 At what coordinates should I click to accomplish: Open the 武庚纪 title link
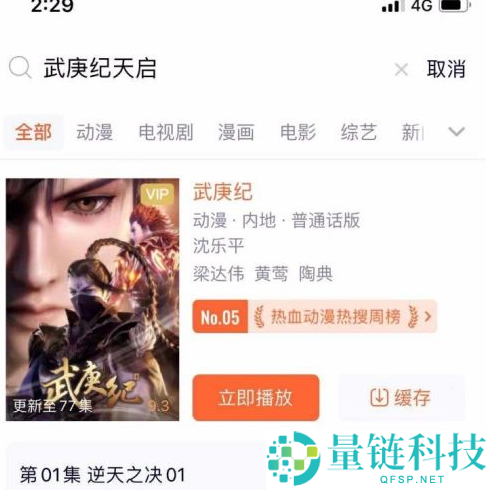(x=222, y=192)
